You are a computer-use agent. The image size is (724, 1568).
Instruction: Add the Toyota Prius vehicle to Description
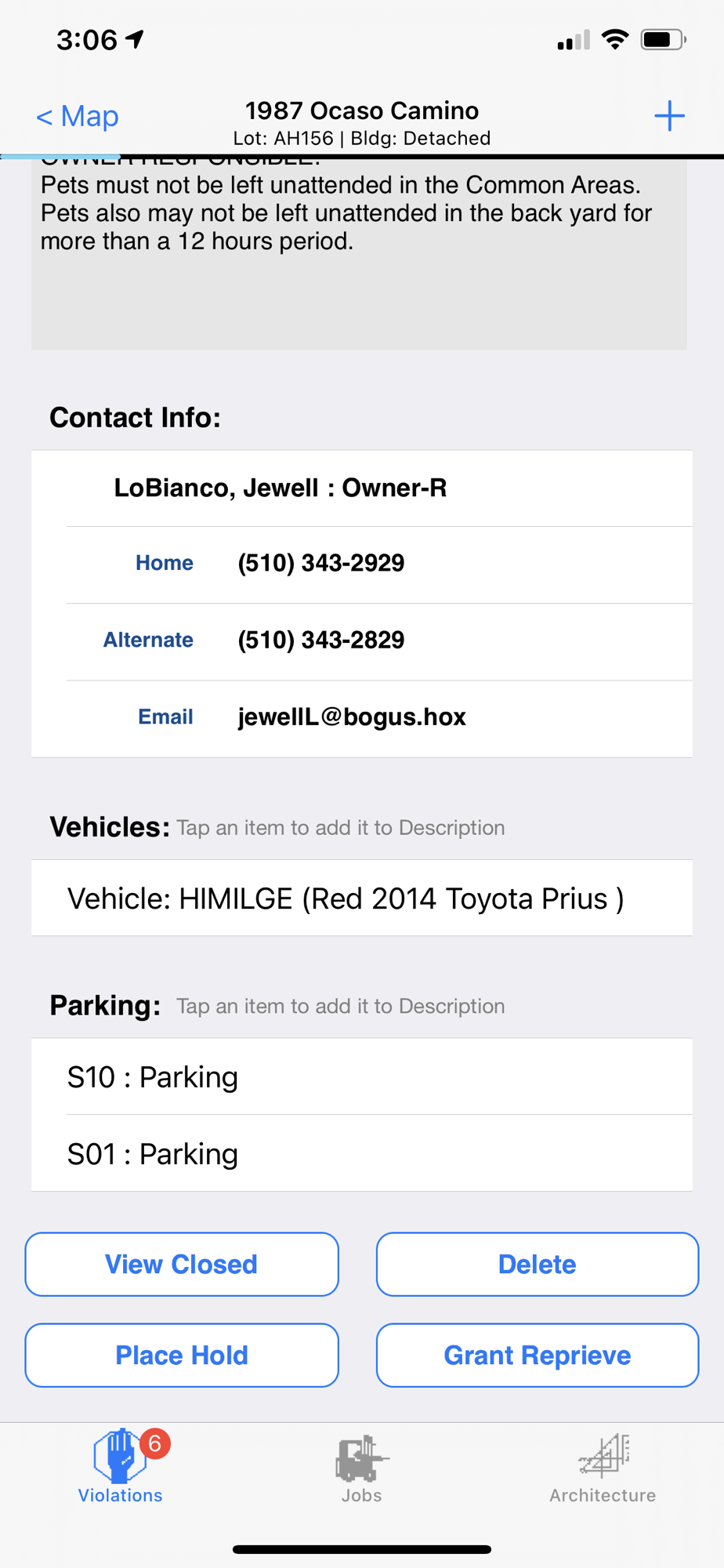click(x=362, y=898)
